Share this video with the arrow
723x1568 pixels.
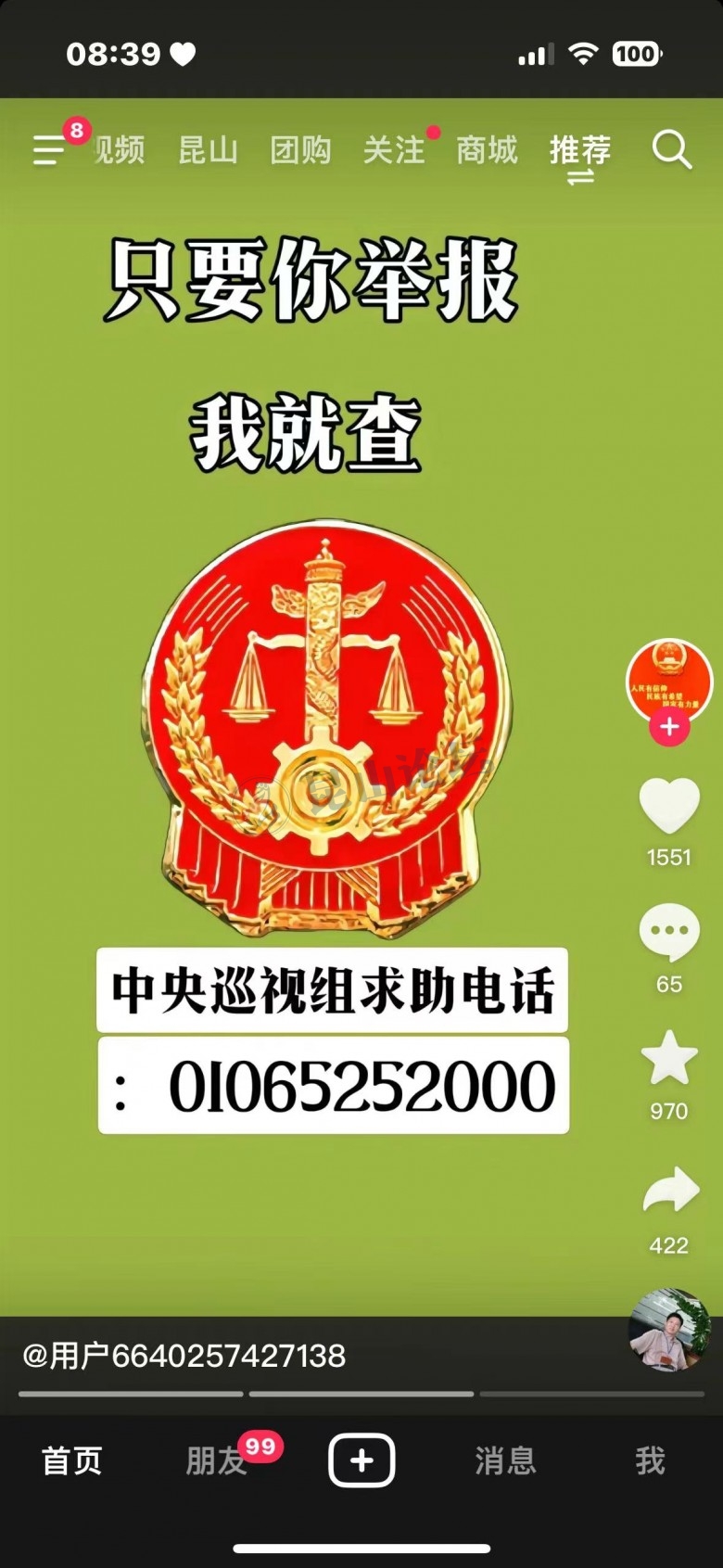click(669, 1191)
